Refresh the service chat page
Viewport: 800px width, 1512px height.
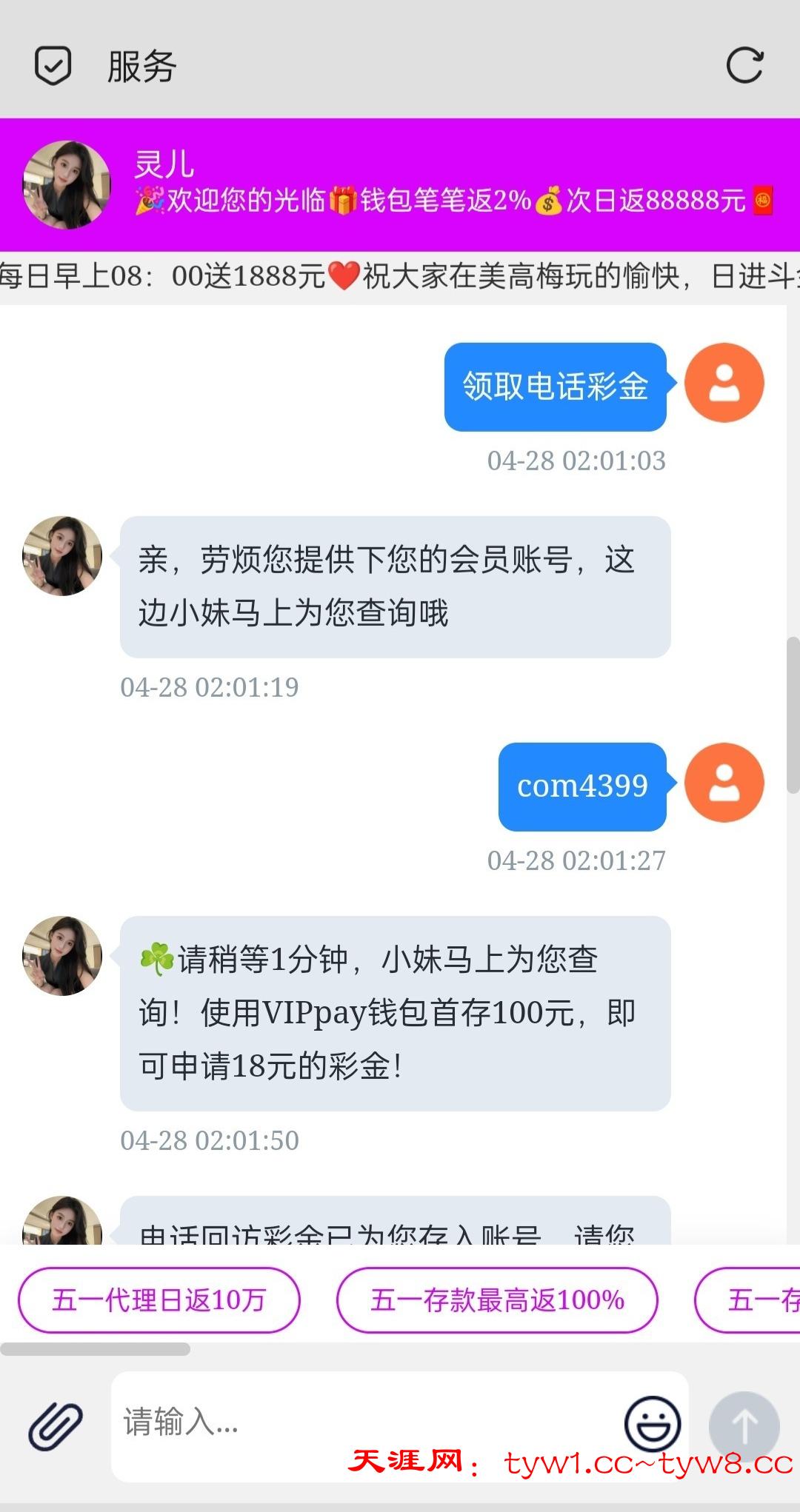tap(744, 66)
